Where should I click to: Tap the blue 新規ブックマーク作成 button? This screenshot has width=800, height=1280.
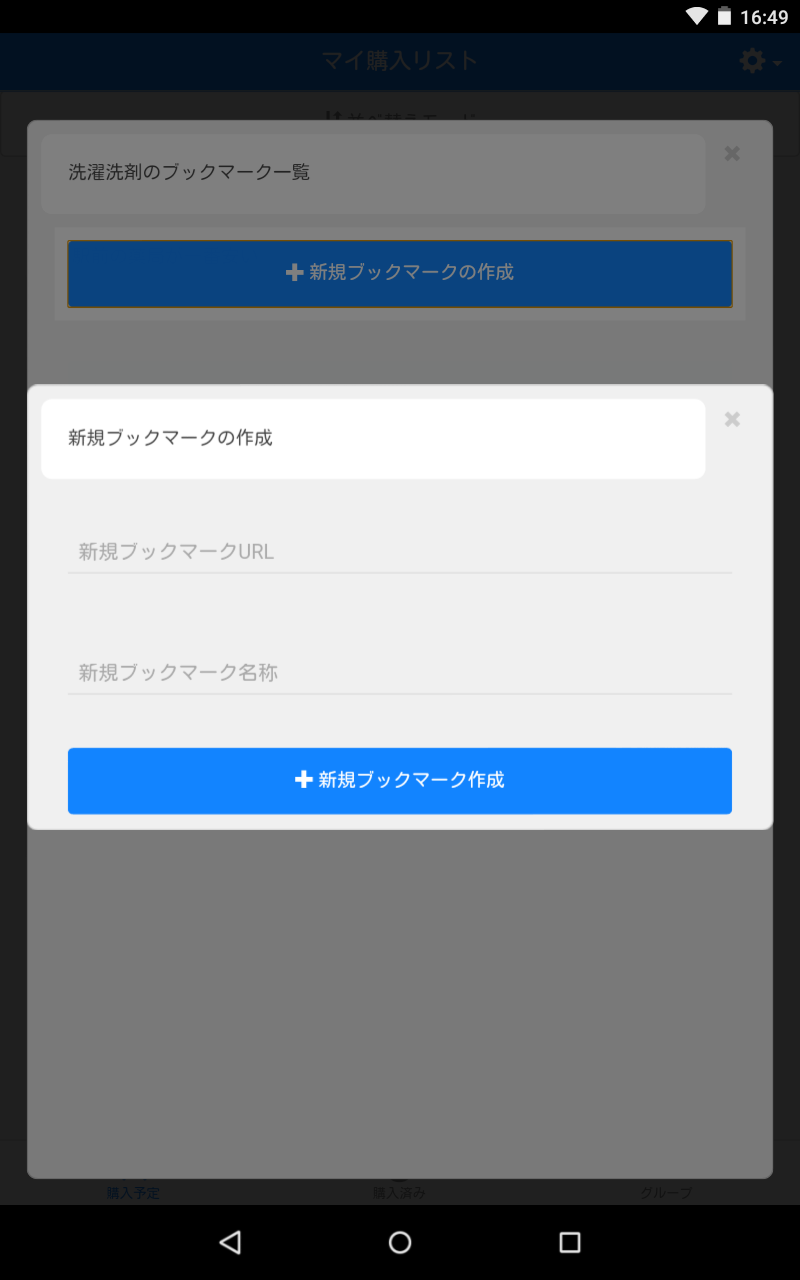tap(400, 780)
